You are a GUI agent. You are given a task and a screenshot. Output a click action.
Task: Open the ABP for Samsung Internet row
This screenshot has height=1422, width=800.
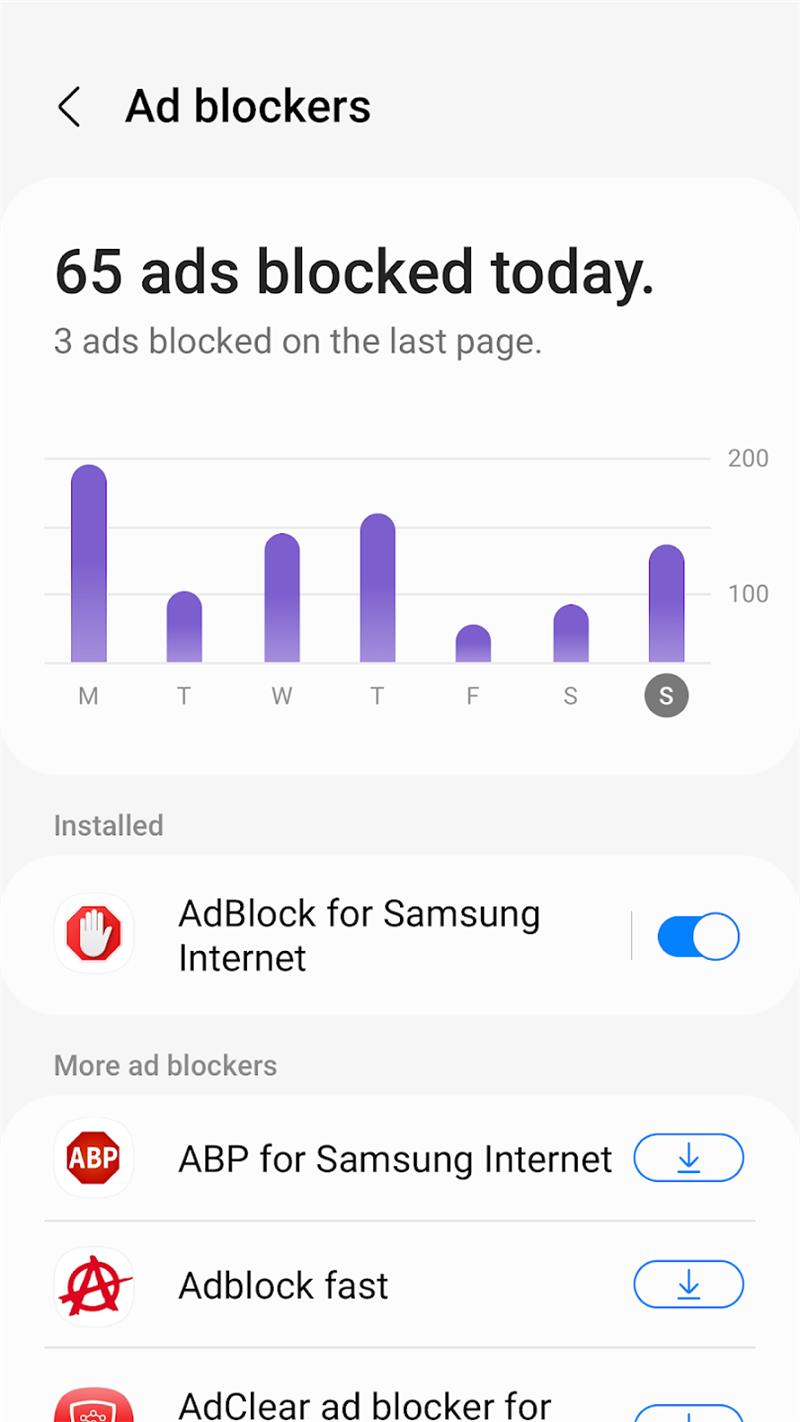394,1159
